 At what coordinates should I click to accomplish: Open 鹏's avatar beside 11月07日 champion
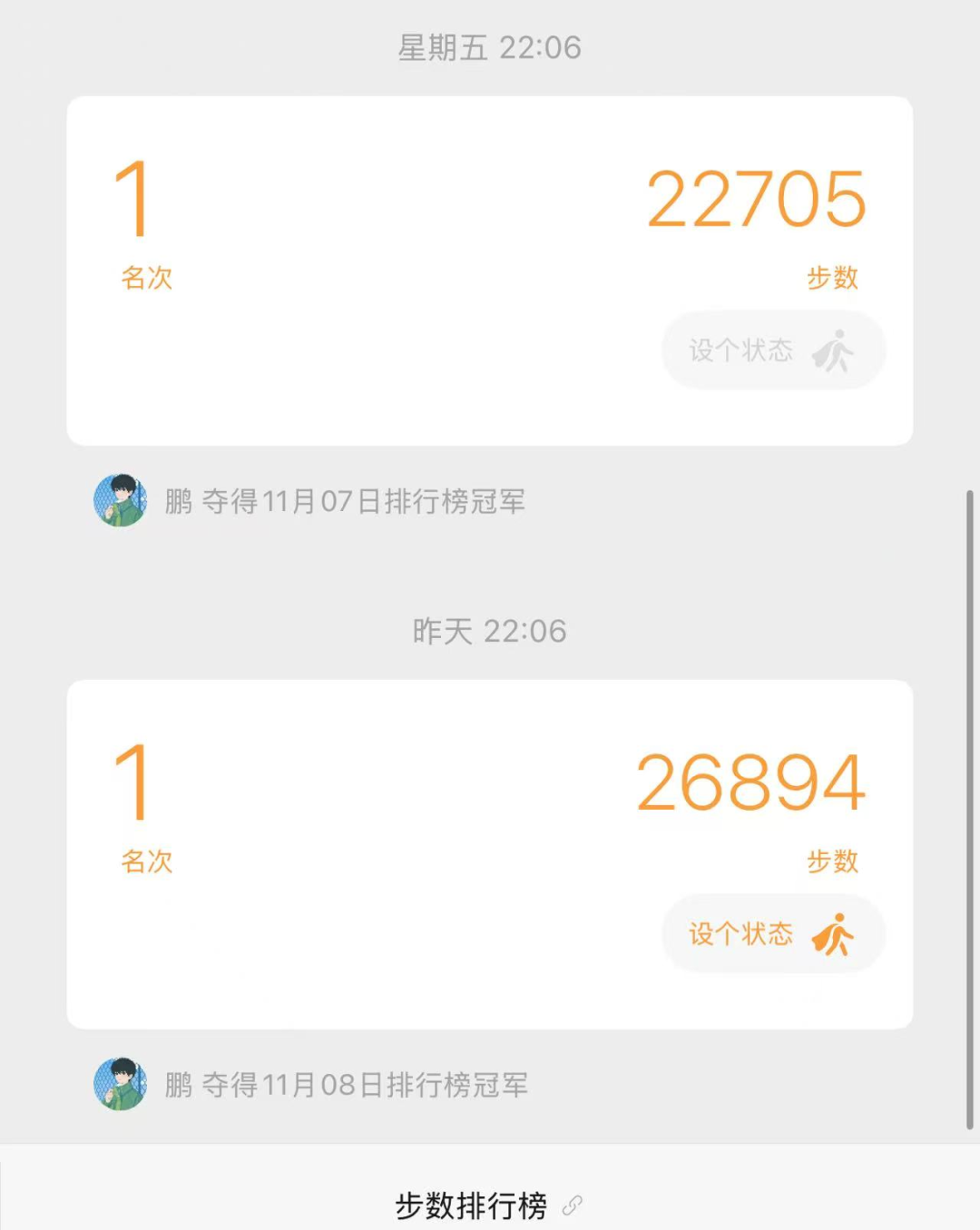(x=121, y=500)
